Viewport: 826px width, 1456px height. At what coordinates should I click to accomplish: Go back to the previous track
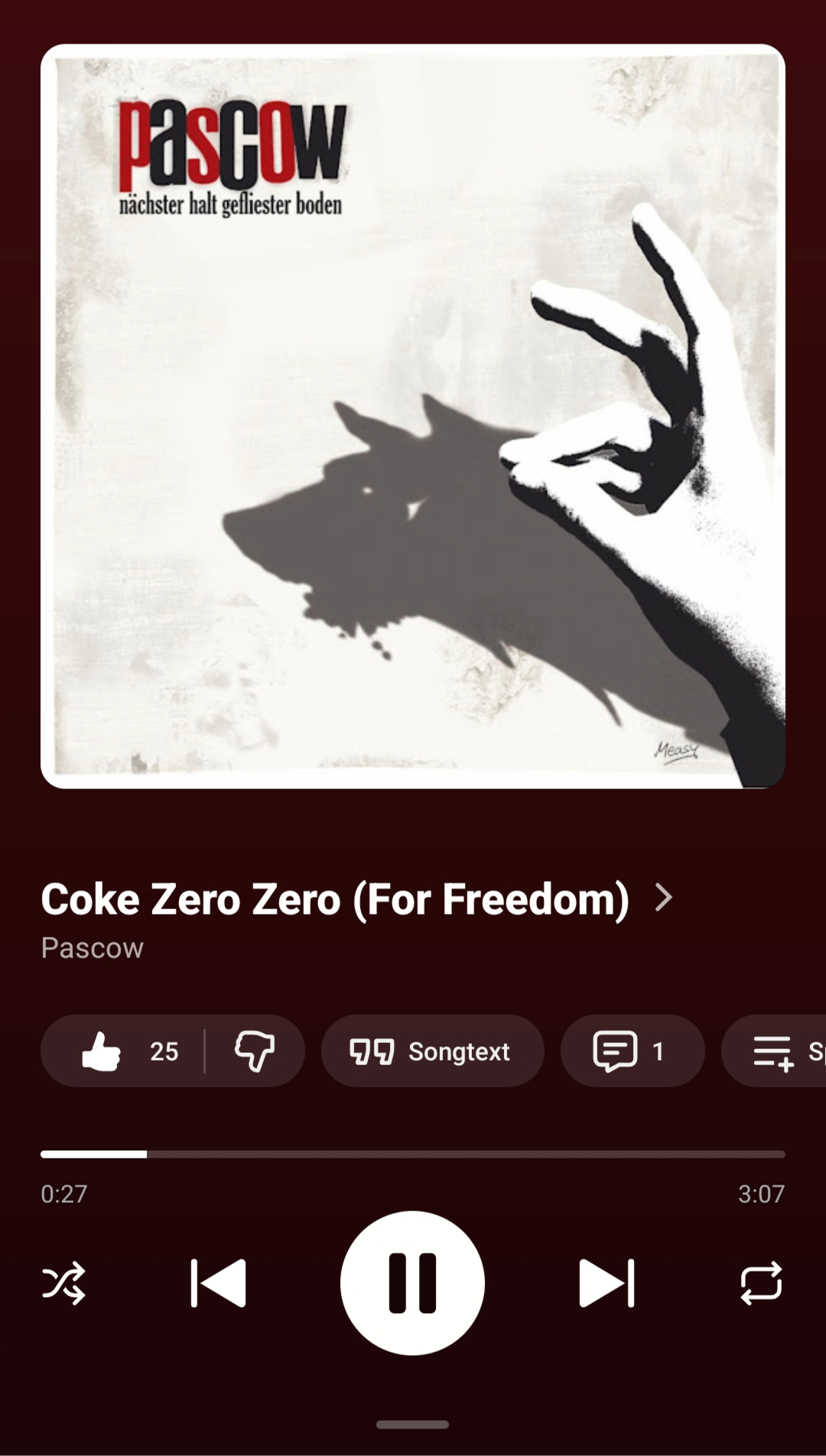point(218,1282)
